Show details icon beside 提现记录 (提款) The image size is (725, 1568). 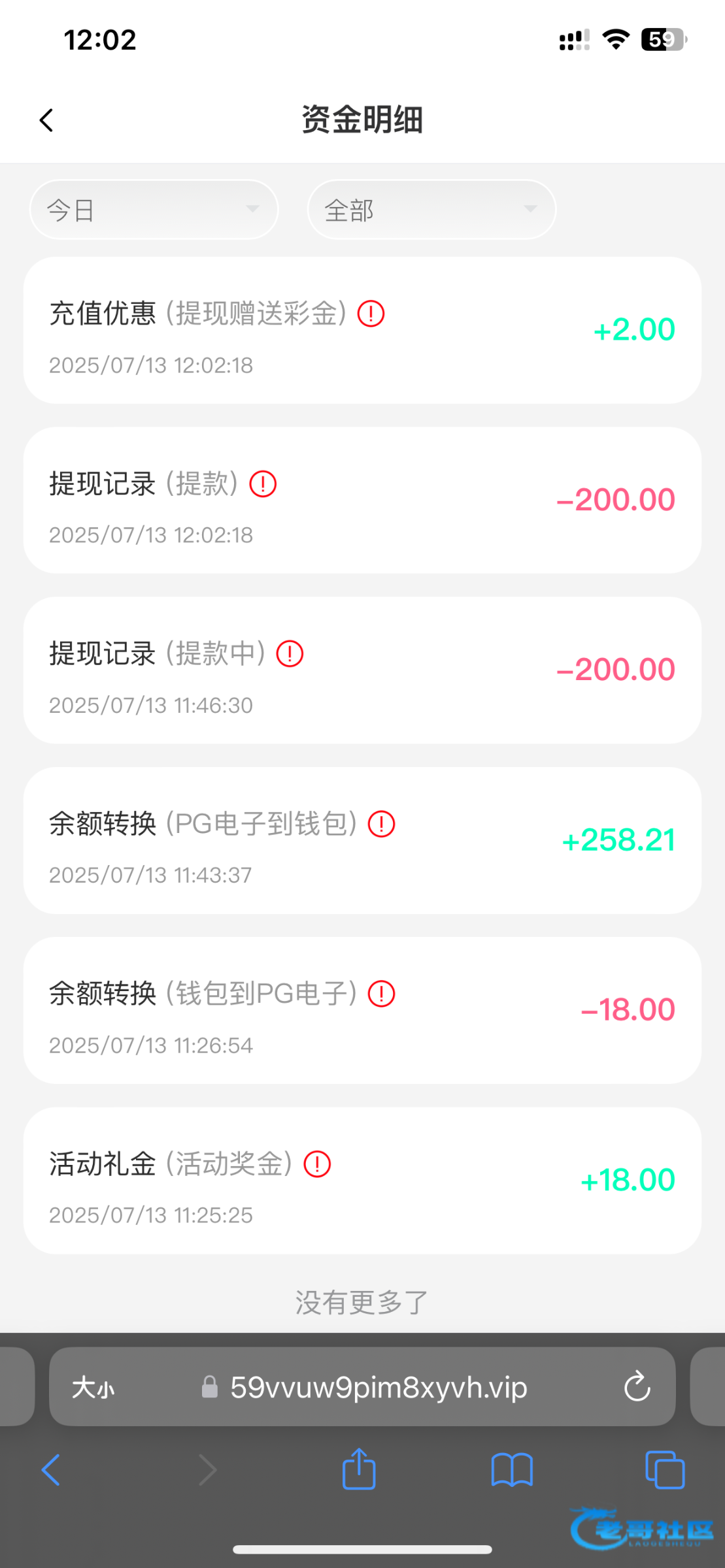[263, 484]
